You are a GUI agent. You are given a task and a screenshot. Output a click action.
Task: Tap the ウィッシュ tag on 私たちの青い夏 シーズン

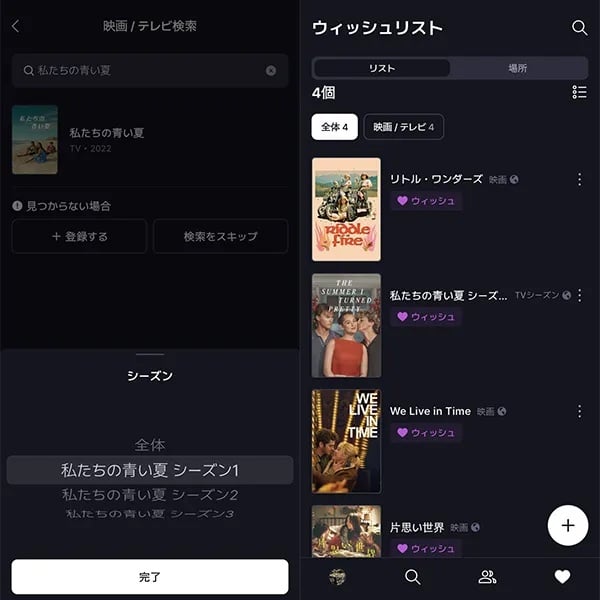tap(426, 317)
